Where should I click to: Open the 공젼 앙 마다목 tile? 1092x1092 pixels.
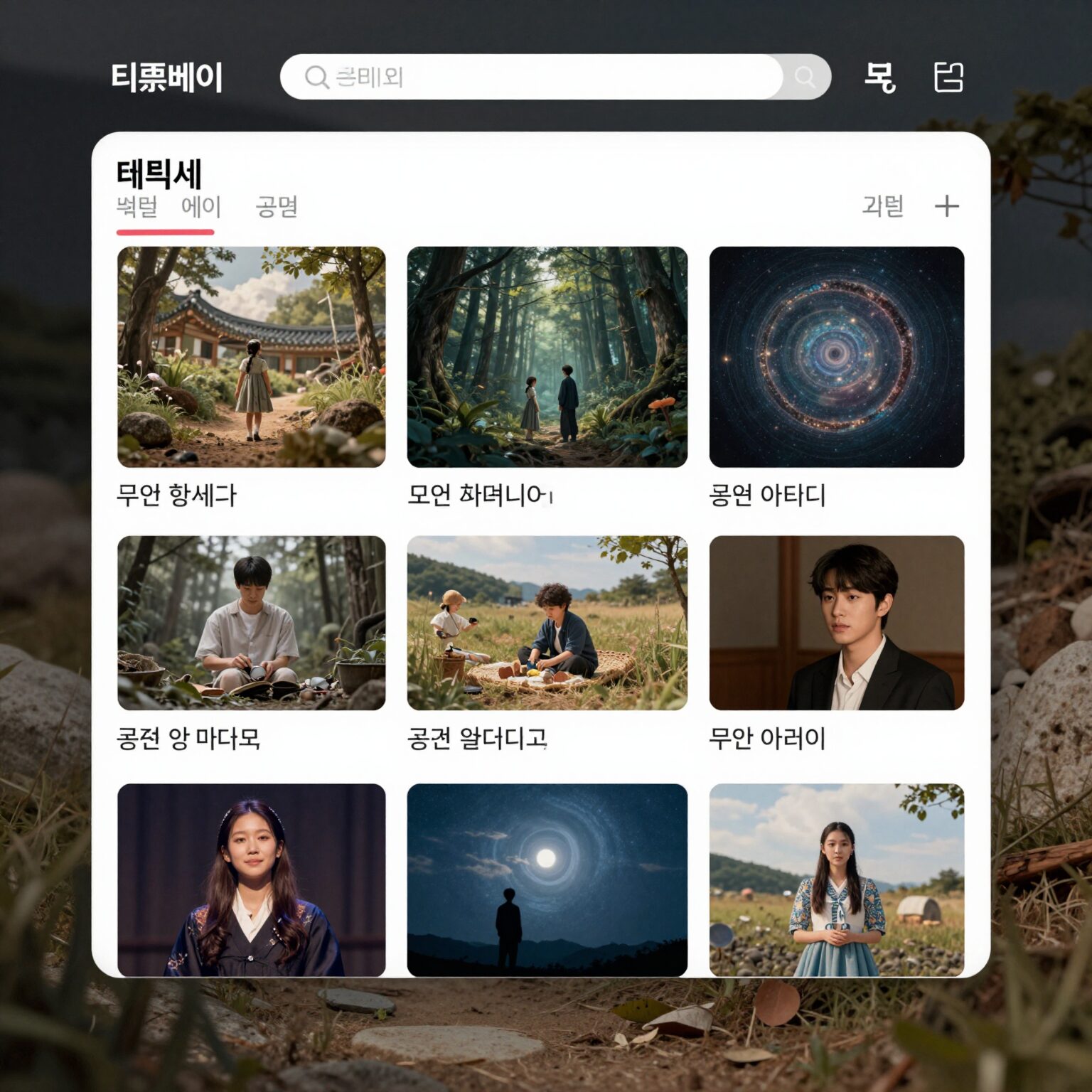coord(251,623)
